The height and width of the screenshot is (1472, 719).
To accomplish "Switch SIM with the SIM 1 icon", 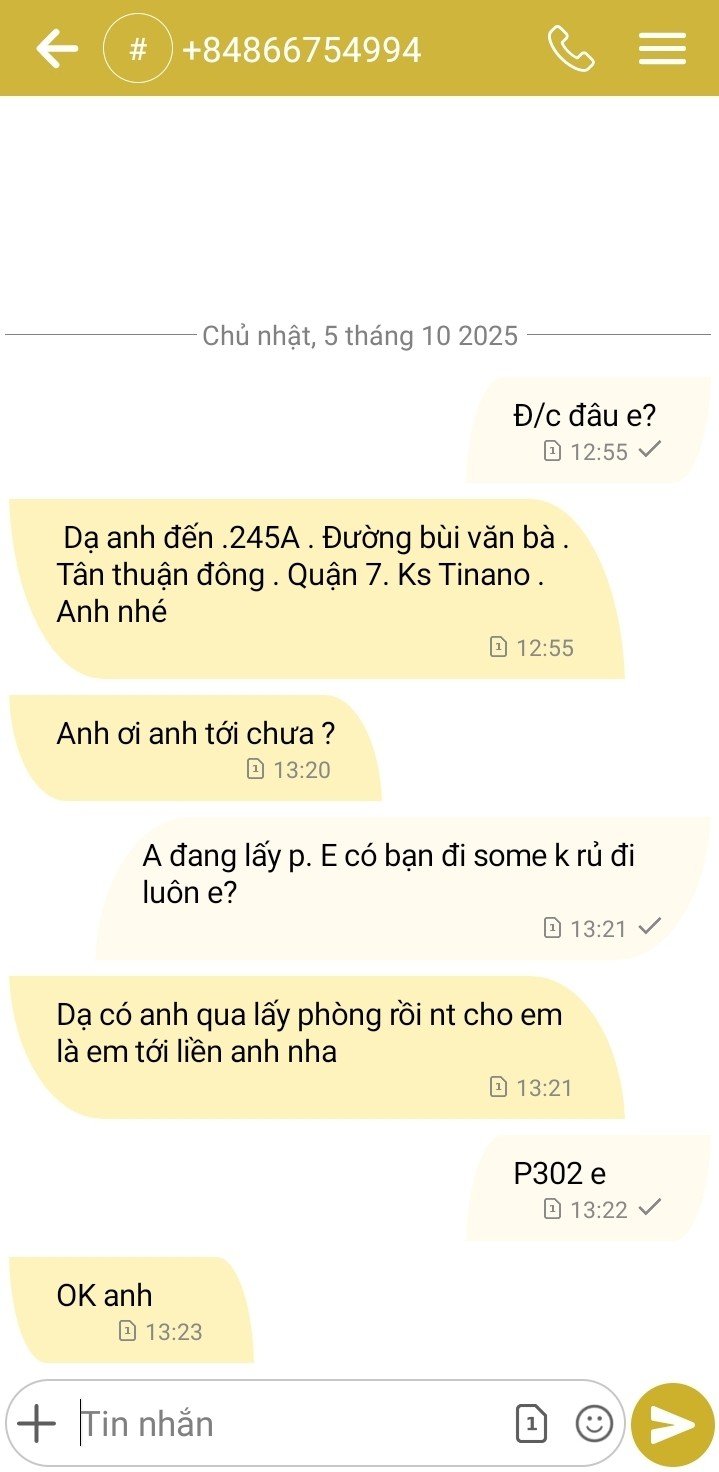I will point(531,1423).
